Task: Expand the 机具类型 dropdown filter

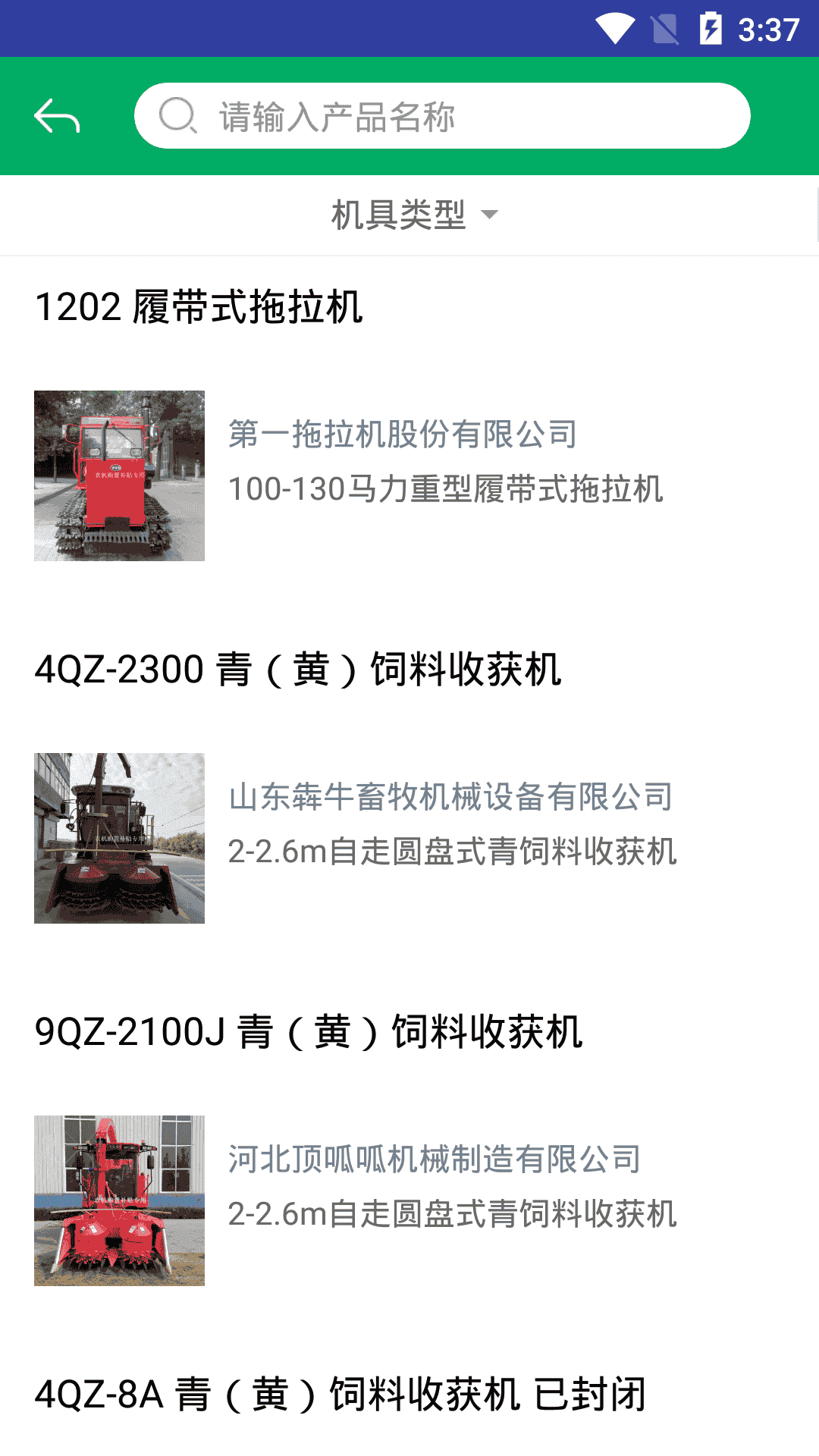Action: pos(413,215)
